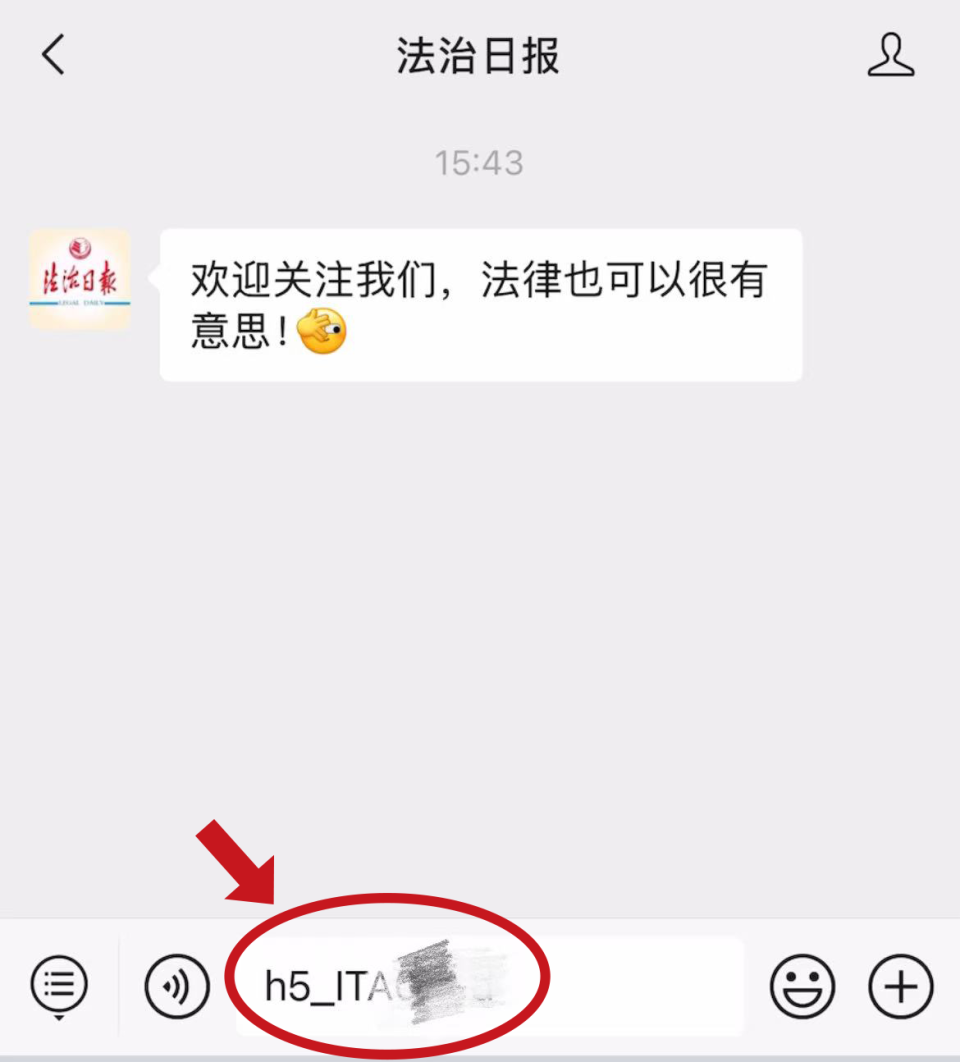Tap the plus icon for more attachments
The width and height of the screenshot is (960, 1062).
[899, 985]
